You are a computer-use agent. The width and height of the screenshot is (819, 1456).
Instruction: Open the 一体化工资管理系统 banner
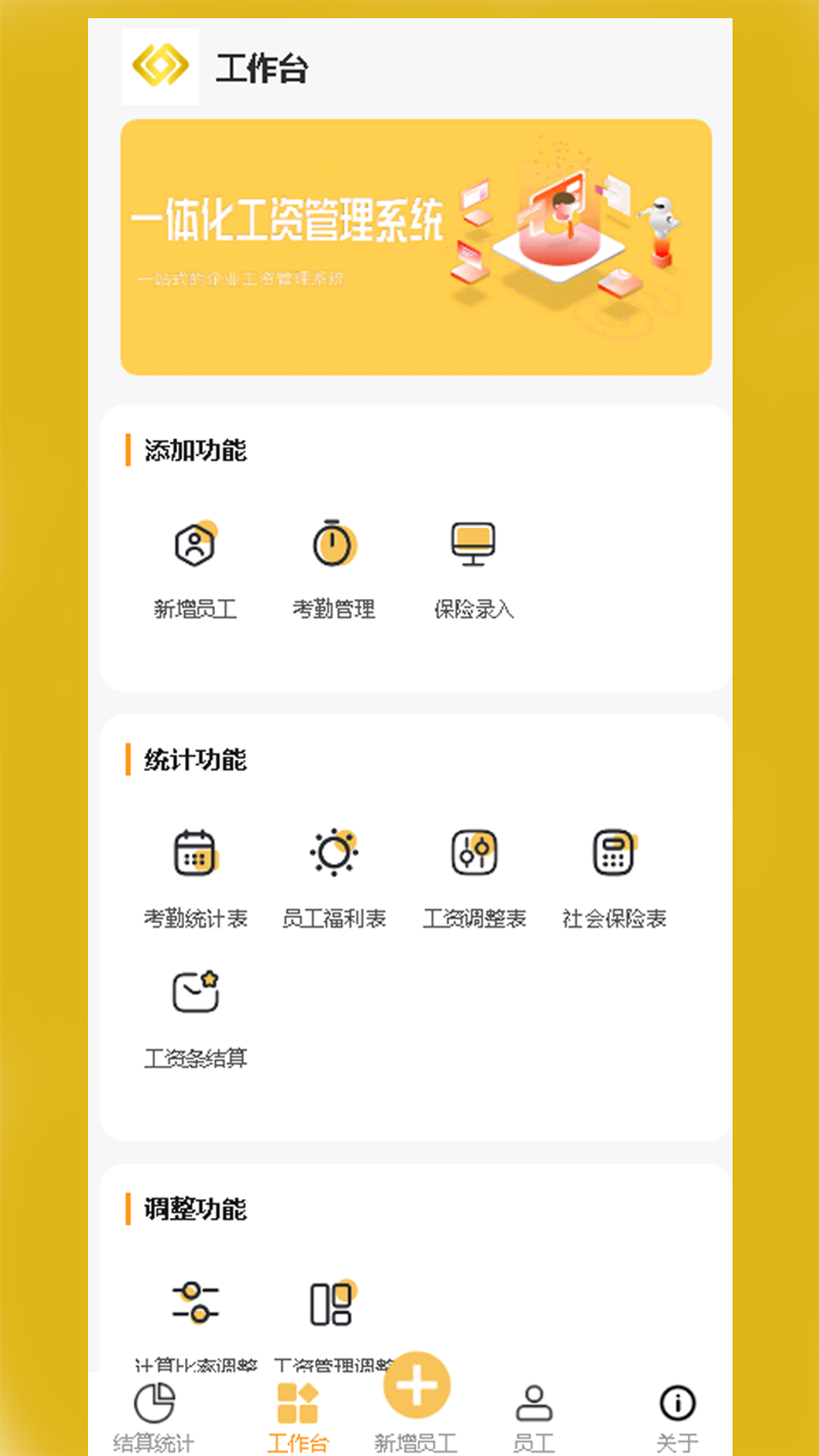pos(416,246)
